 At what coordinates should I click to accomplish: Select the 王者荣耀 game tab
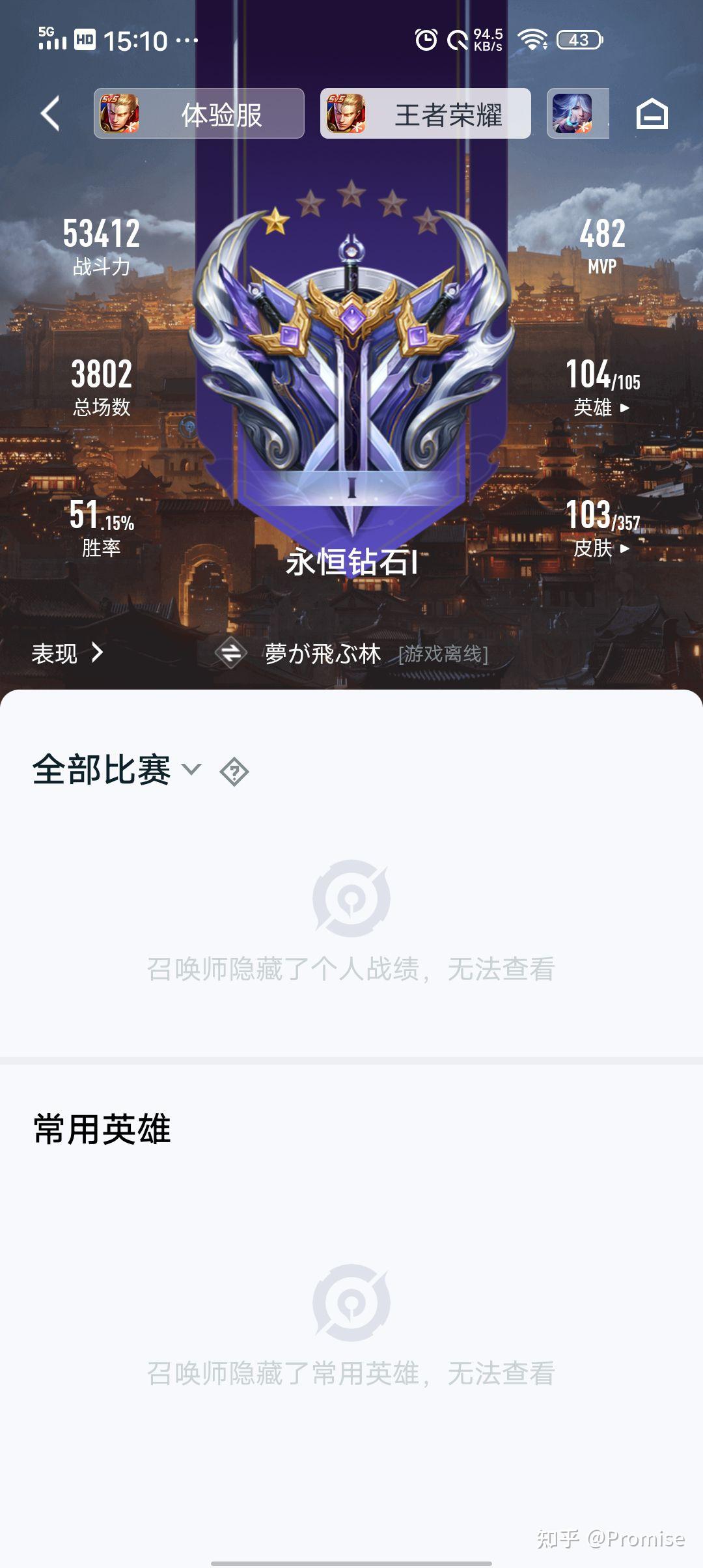pos(426,113)
